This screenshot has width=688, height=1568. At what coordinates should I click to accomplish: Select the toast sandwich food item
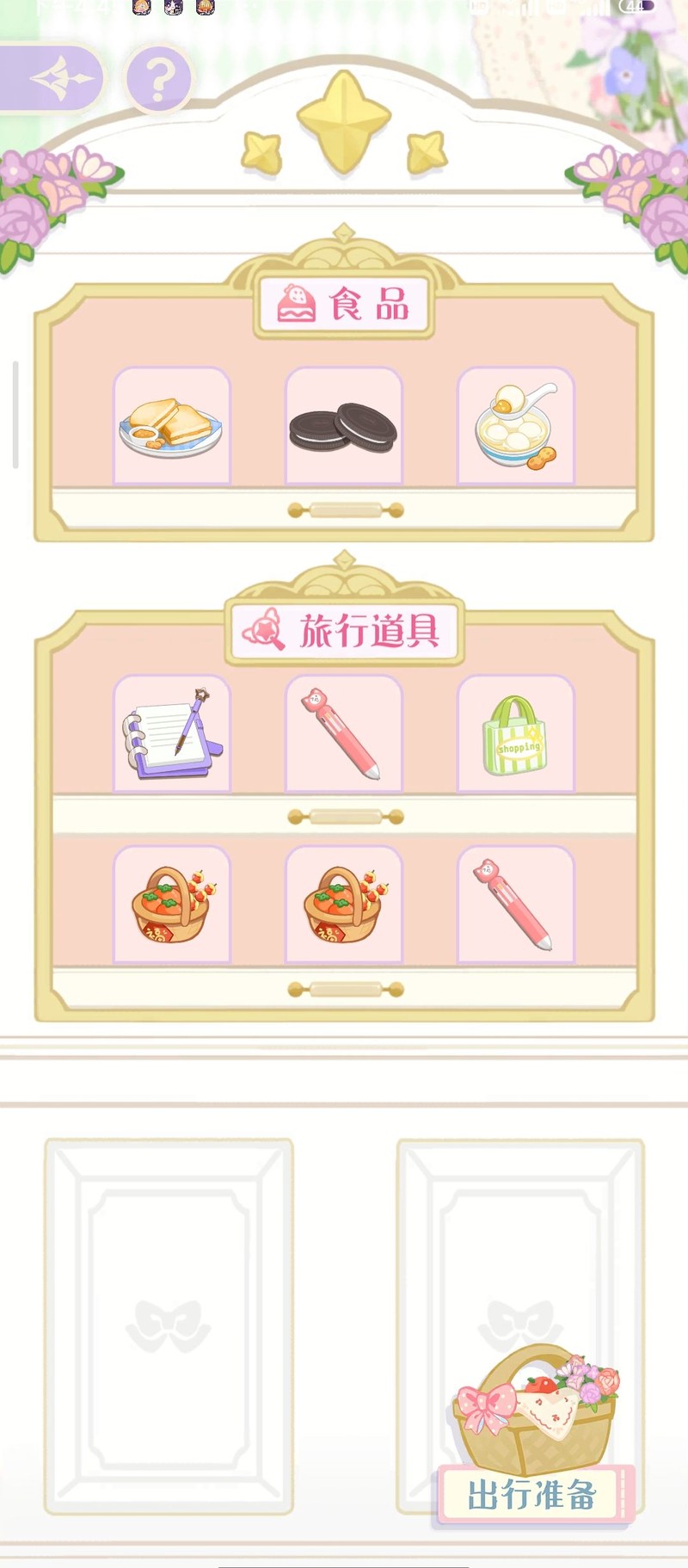point(172,426)
